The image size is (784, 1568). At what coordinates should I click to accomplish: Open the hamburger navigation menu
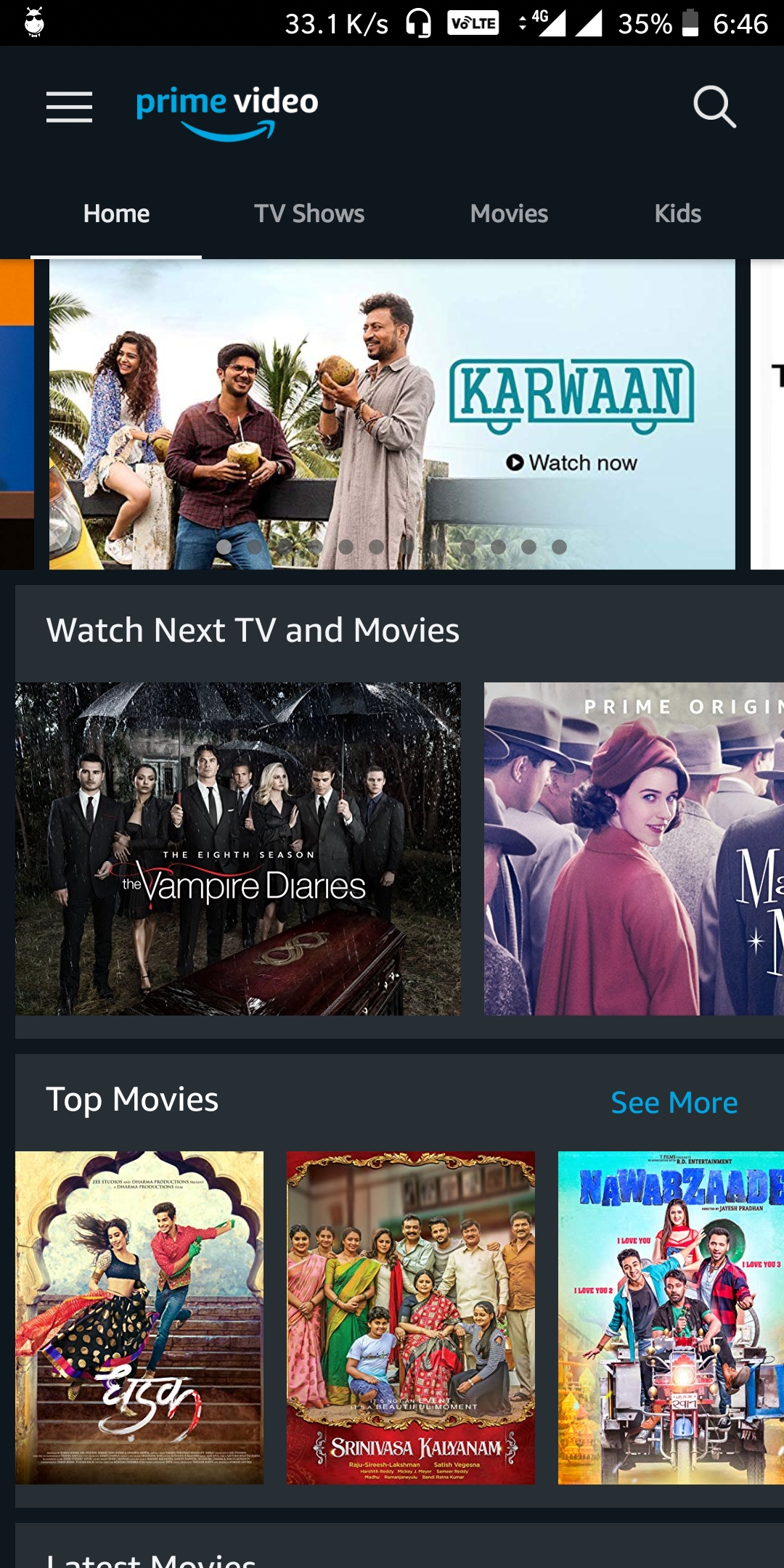(x=69, y=107)
